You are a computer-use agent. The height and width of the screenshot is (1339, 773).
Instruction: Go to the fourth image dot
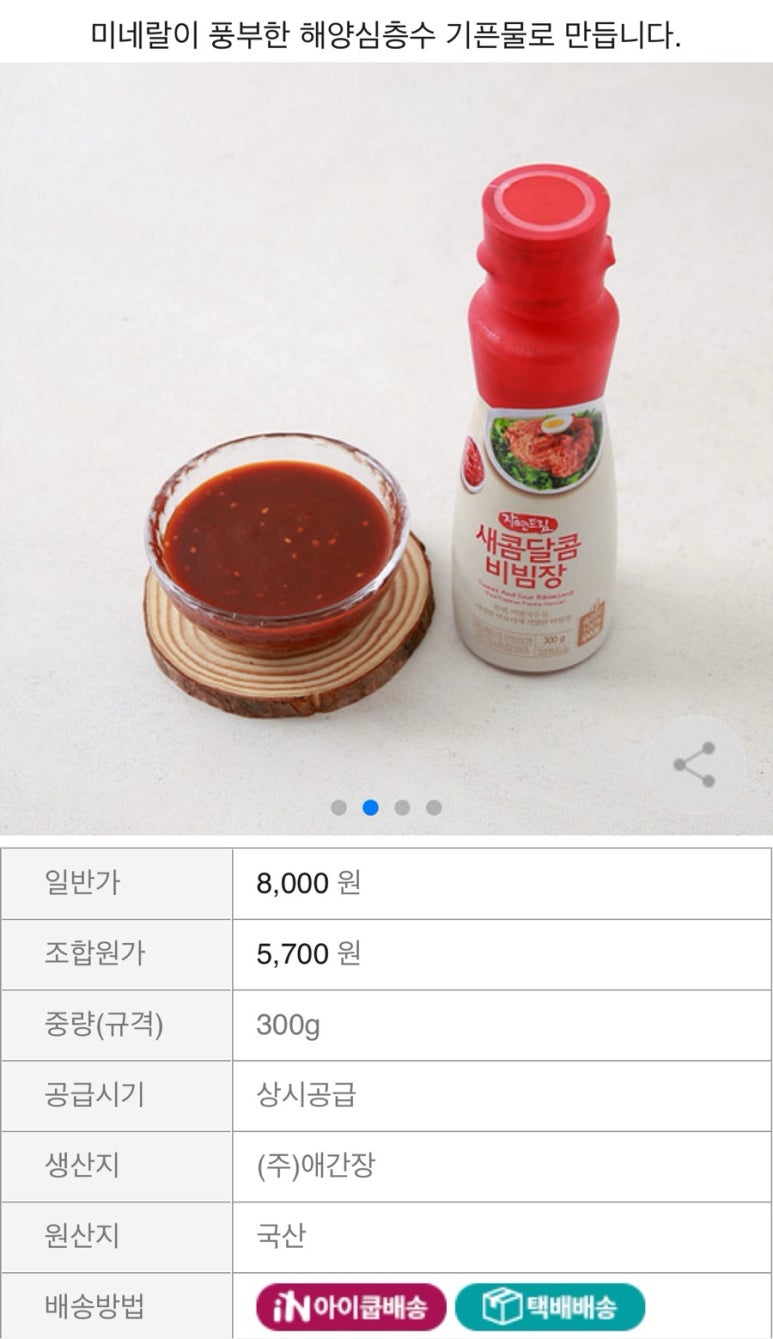[433, 807]
